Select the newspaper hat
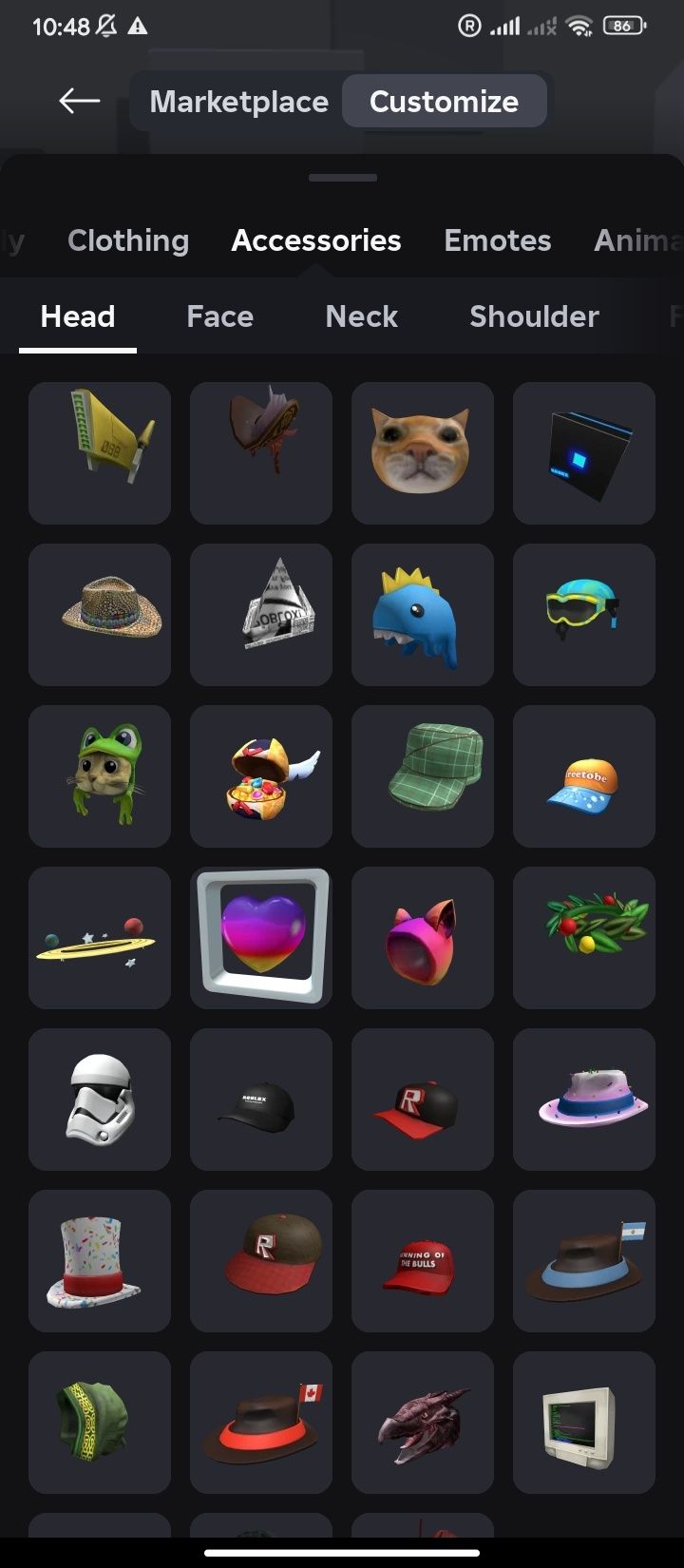684x1568 pixels. [x=261, y=615]
